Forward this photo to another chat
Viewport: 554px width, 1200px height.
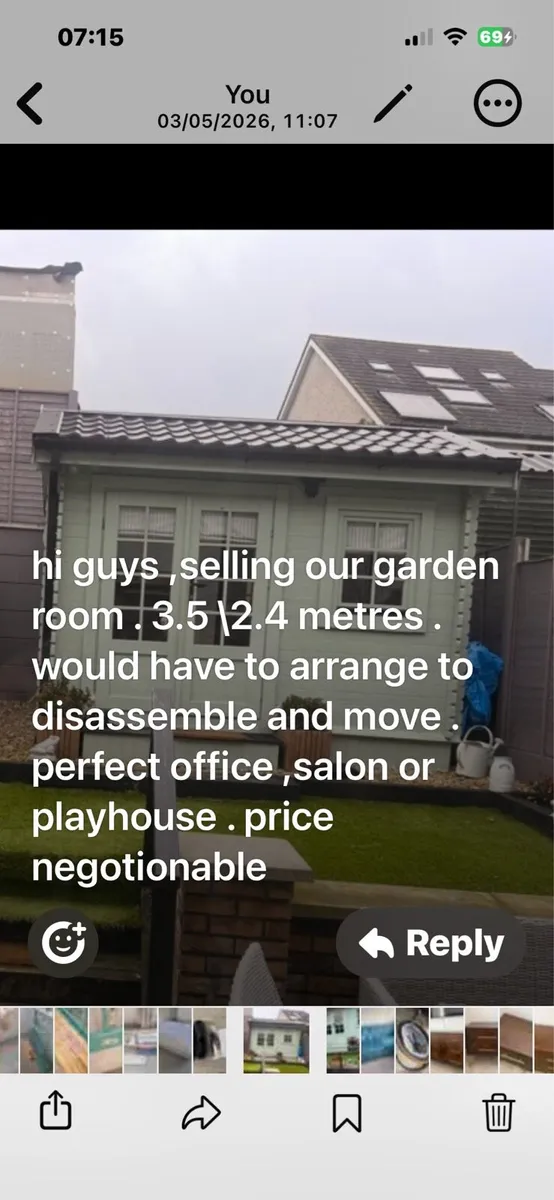pos(201,1113)
